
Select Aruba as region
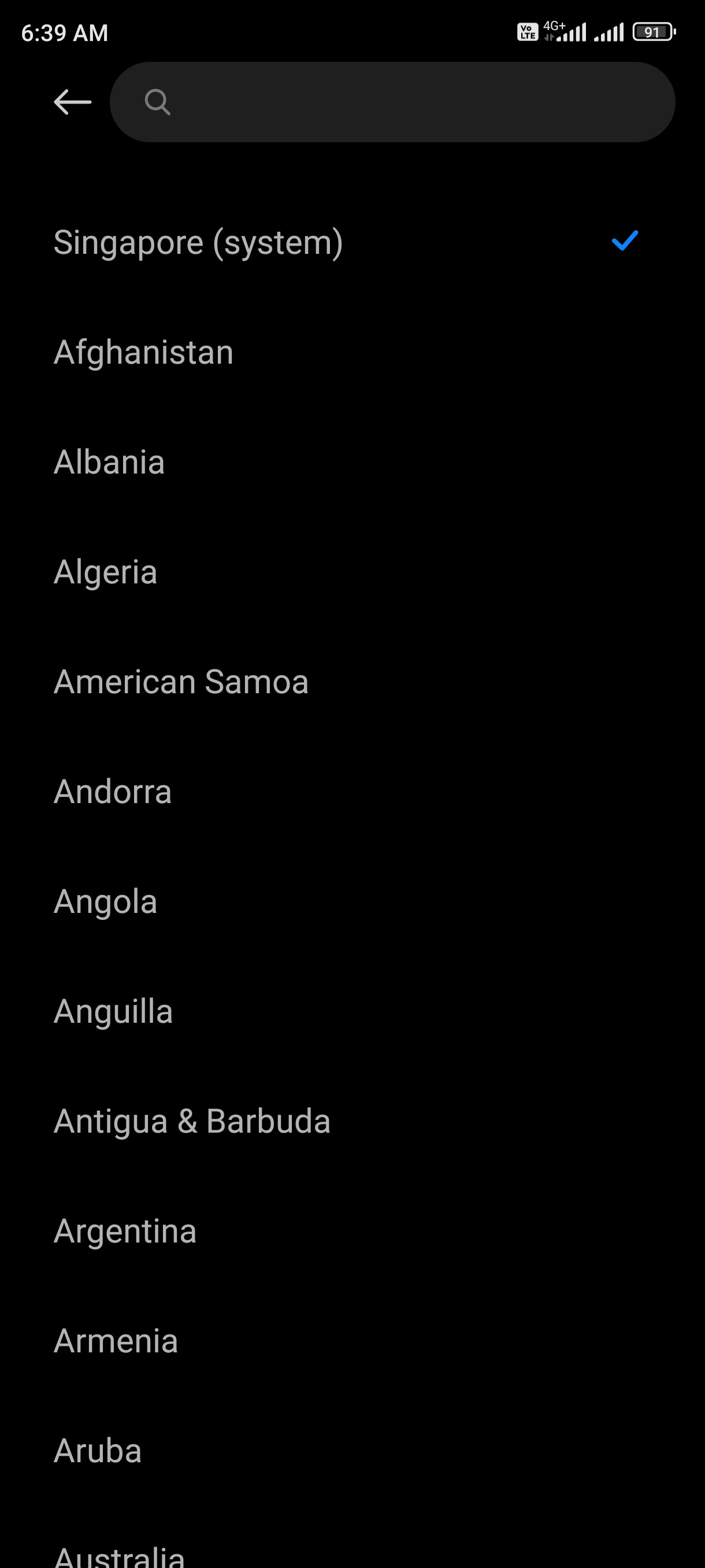[352, 1451]
